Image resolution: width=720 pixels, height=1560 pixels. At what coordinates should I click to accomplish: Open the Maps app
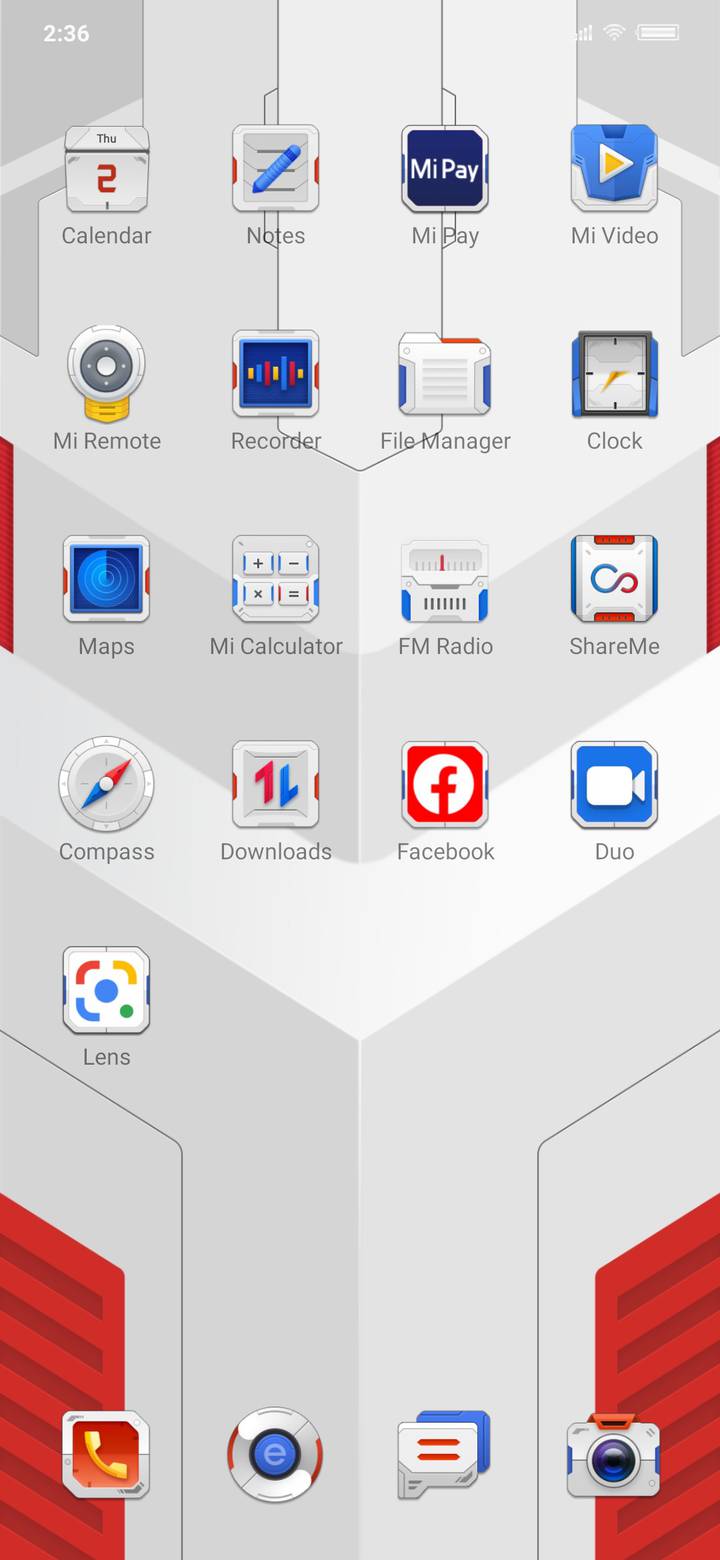point(107,579)
